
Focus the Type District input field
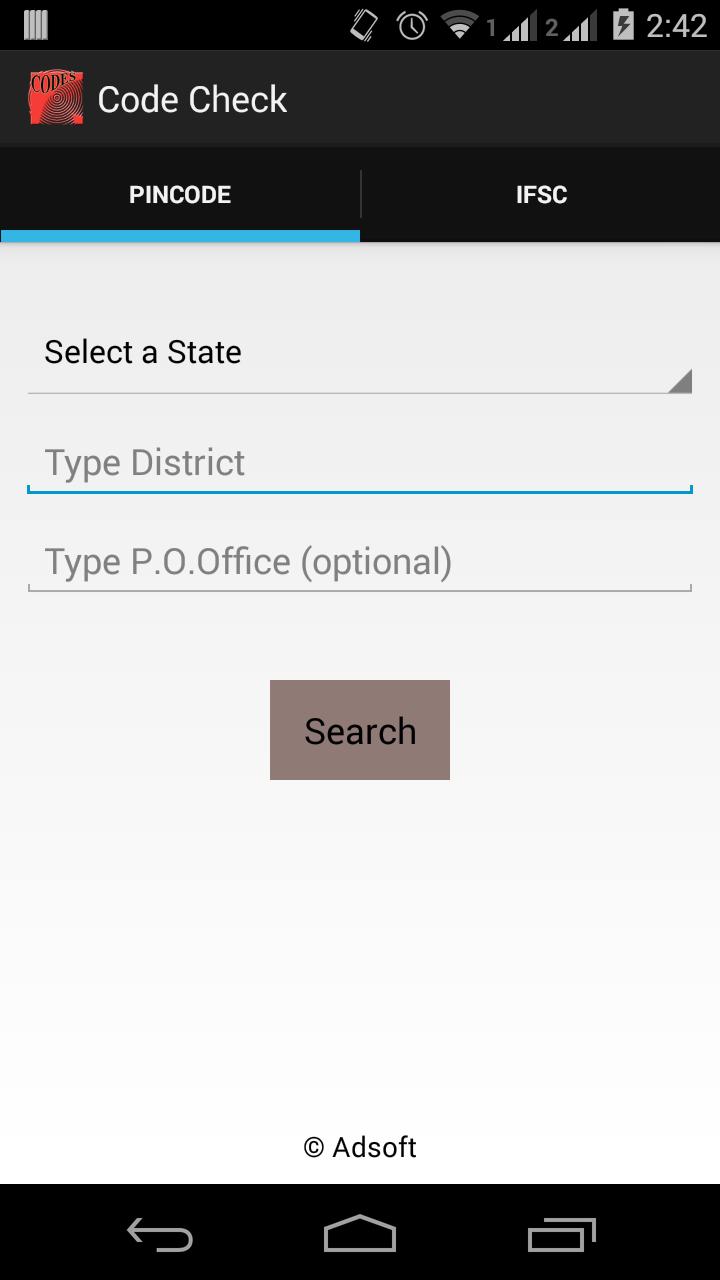point(360,462)
